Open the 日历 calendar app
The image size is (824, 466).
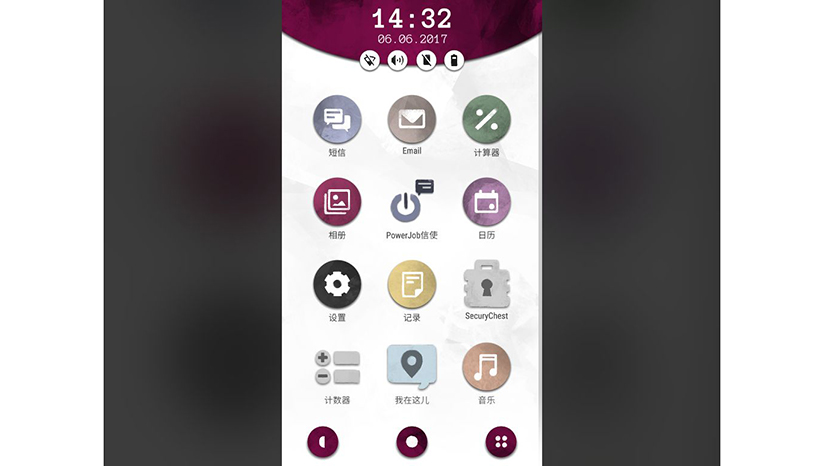click(x=486, y=203)
